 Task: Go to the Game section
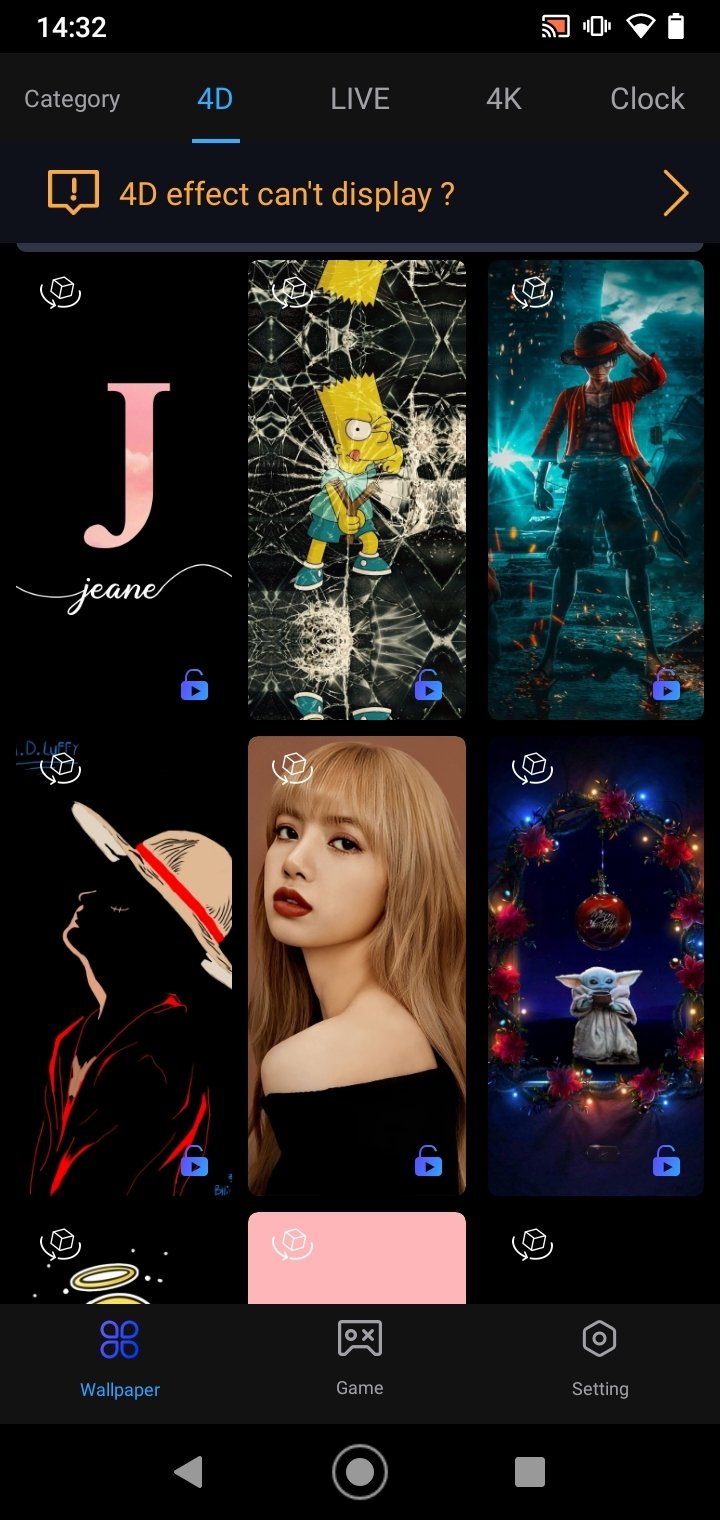point(360,1358)
